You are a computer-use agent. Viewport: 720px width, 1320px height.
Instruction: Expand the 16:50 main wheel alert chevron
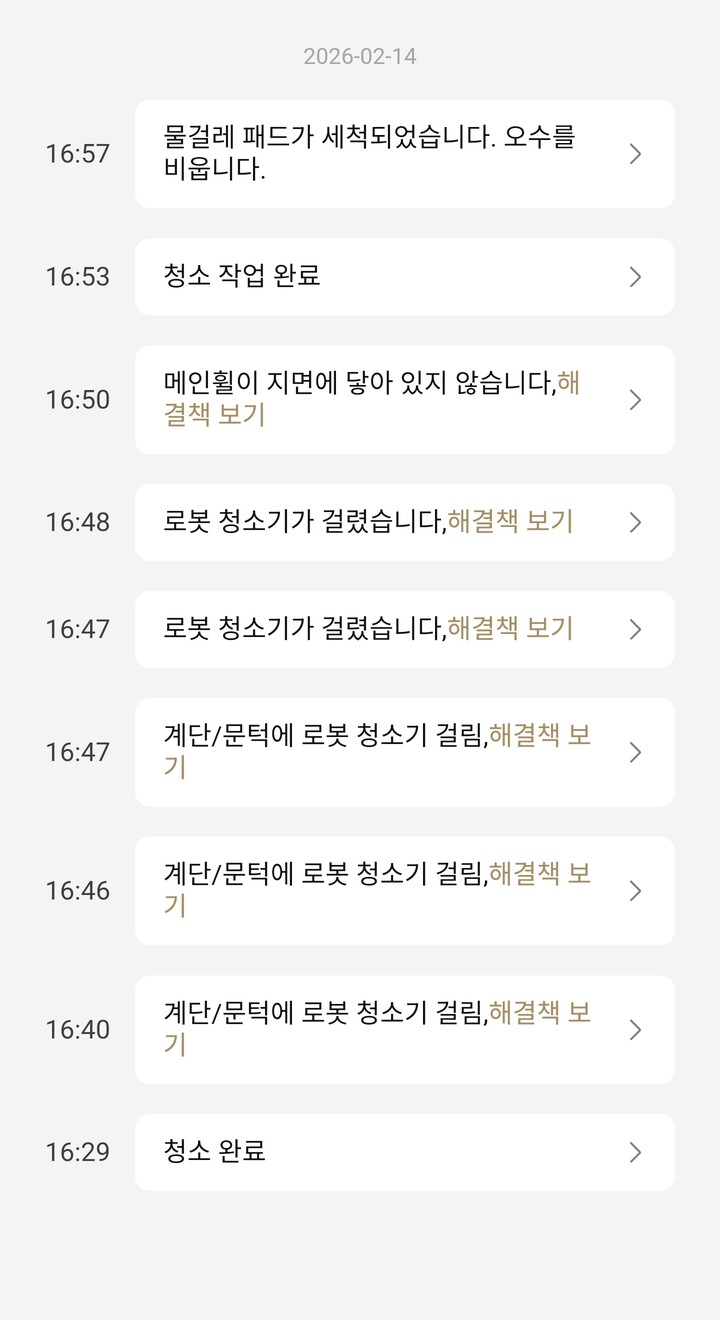pos(634,400)
